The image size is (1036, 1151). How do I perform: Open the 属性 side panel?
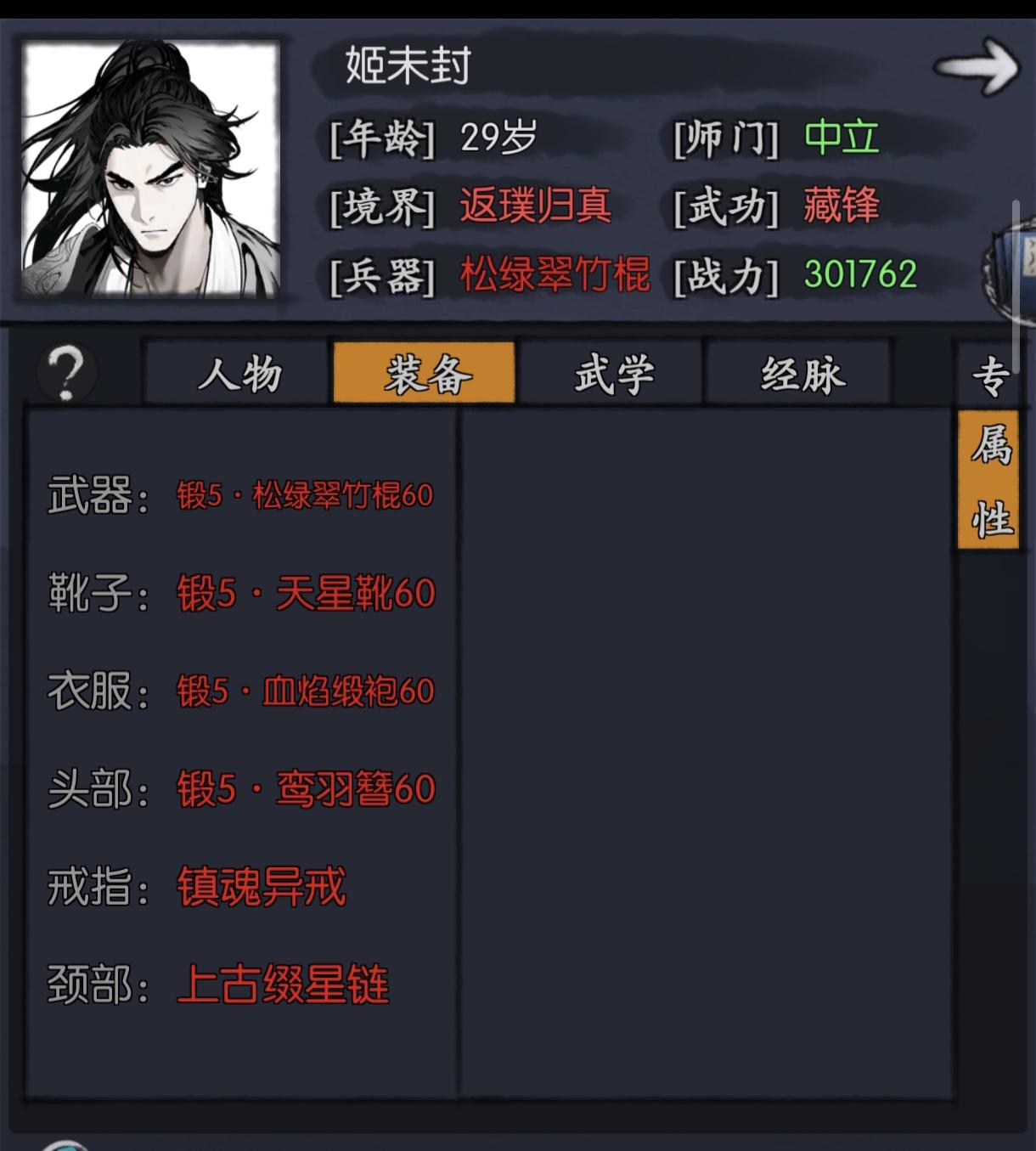[x=990, y=478]
